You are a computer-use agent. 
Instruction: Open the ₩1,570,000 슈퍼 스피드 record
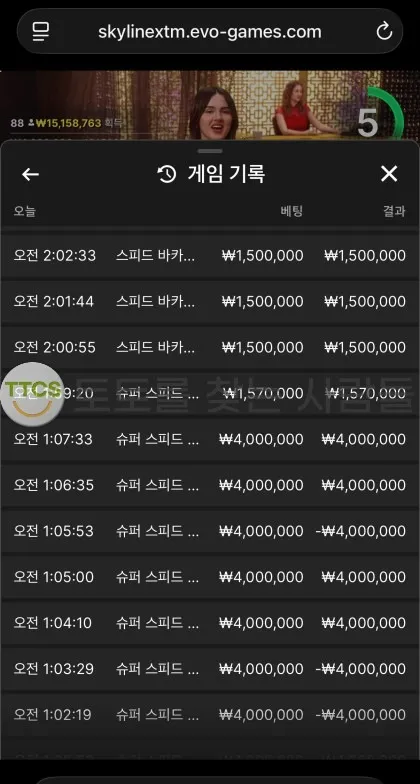(x=210, y=394)
